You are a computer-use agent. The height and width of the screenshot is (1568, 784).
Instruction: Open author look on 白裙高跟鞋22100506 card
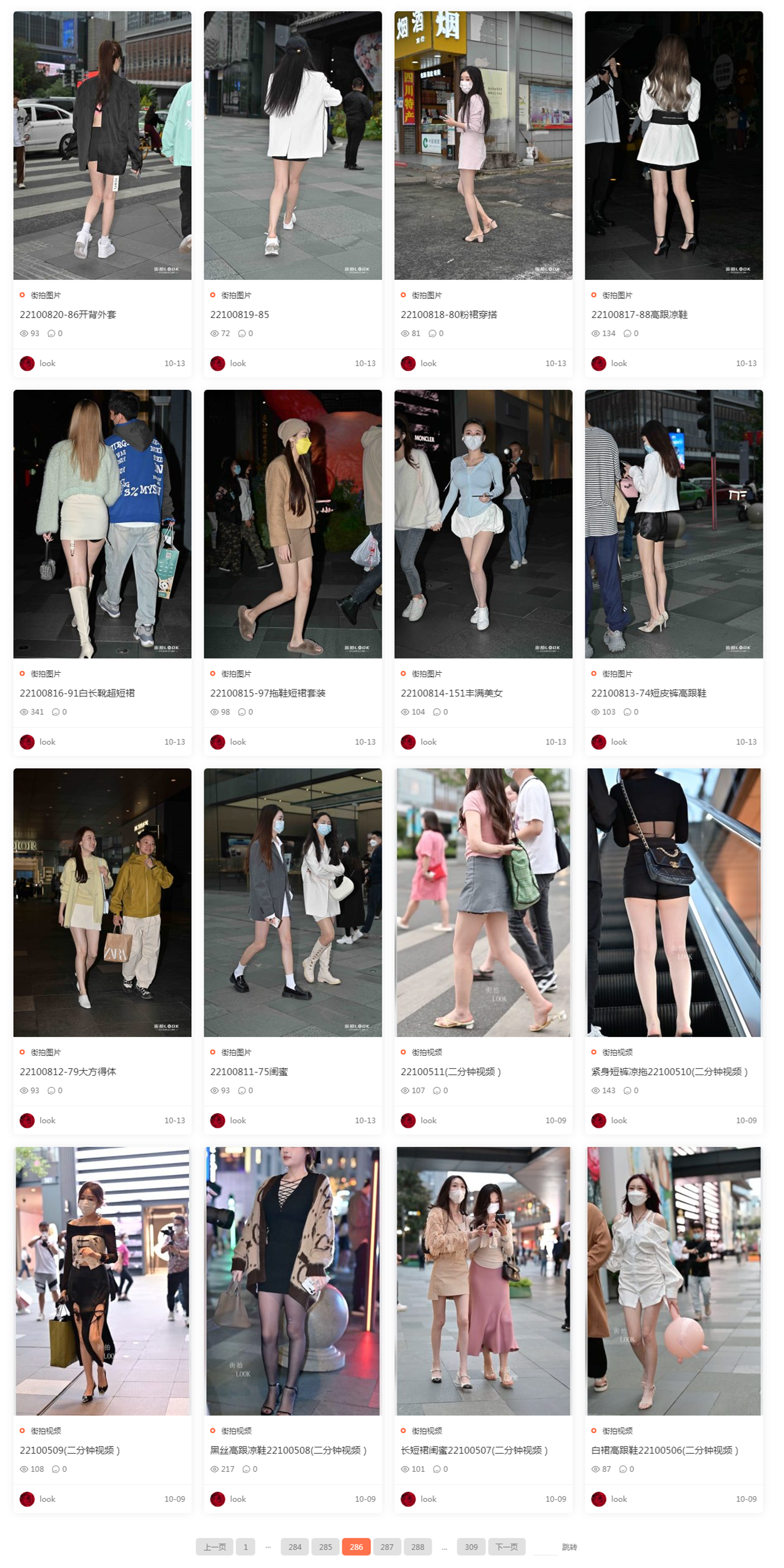pos(618,1499)
